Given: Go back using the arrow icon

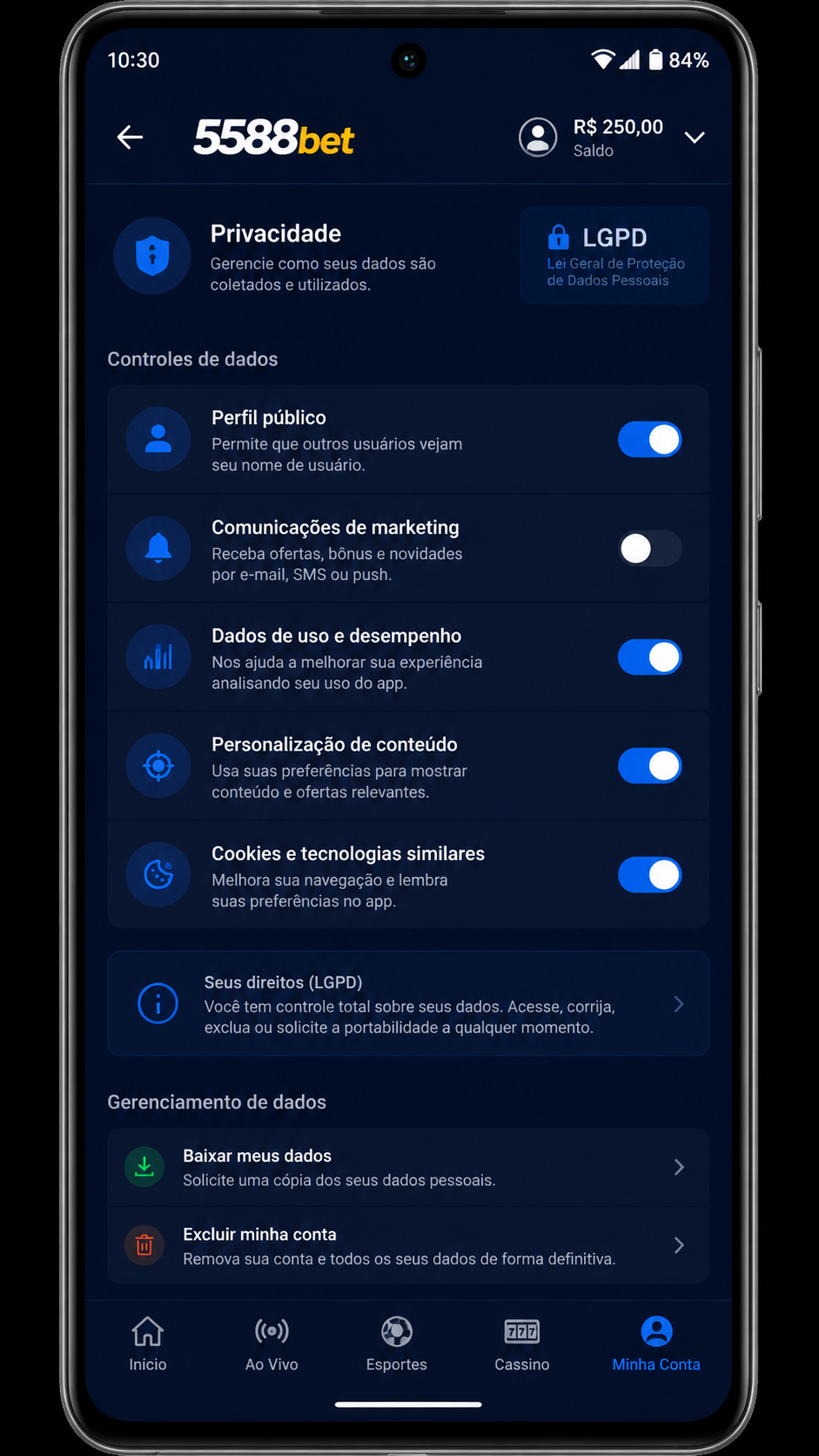Looking at the screenshot, I should (x=130, y=137).
